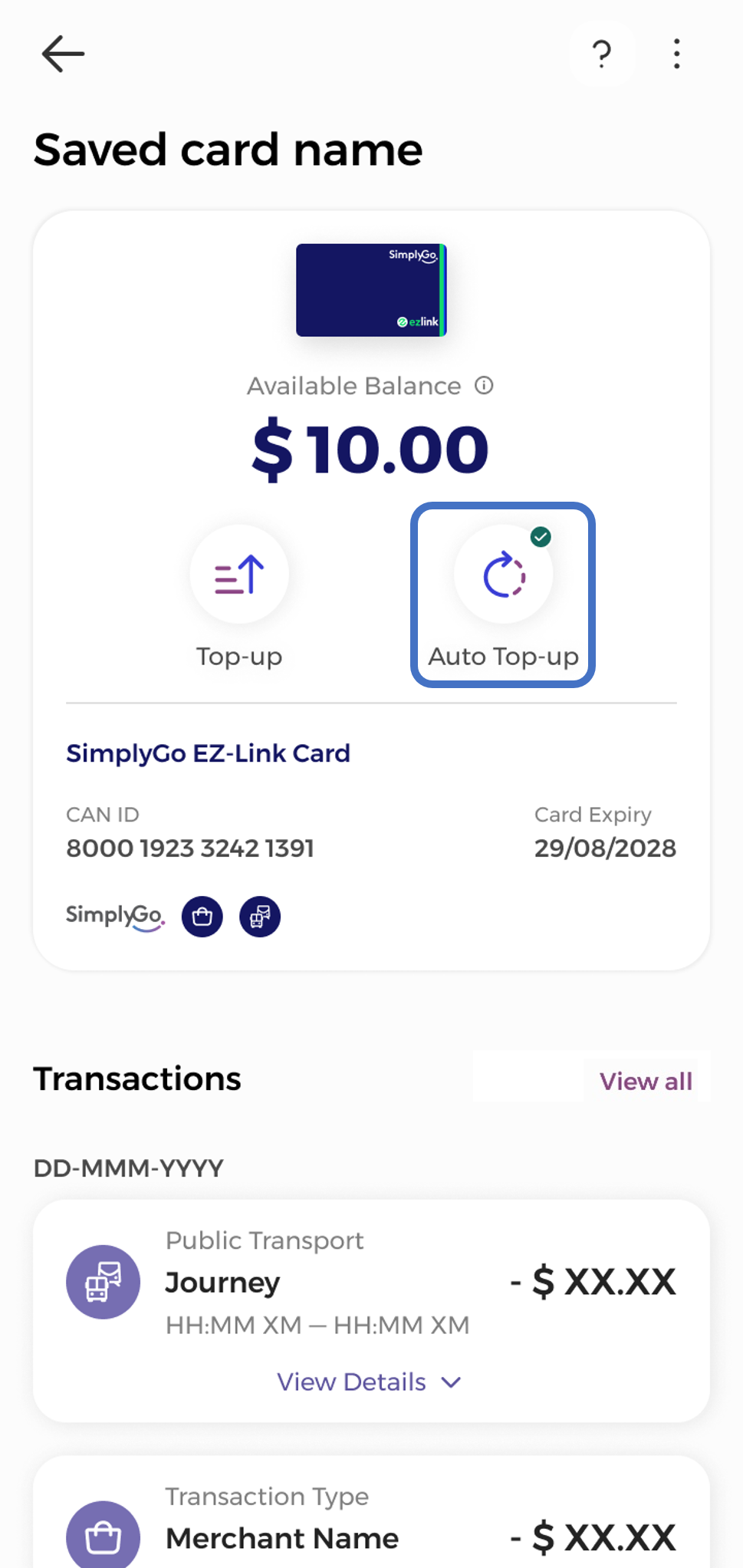The width and height of the screenshot is (743, 1568).
Task: Open the help question mark
Action: 602,54
